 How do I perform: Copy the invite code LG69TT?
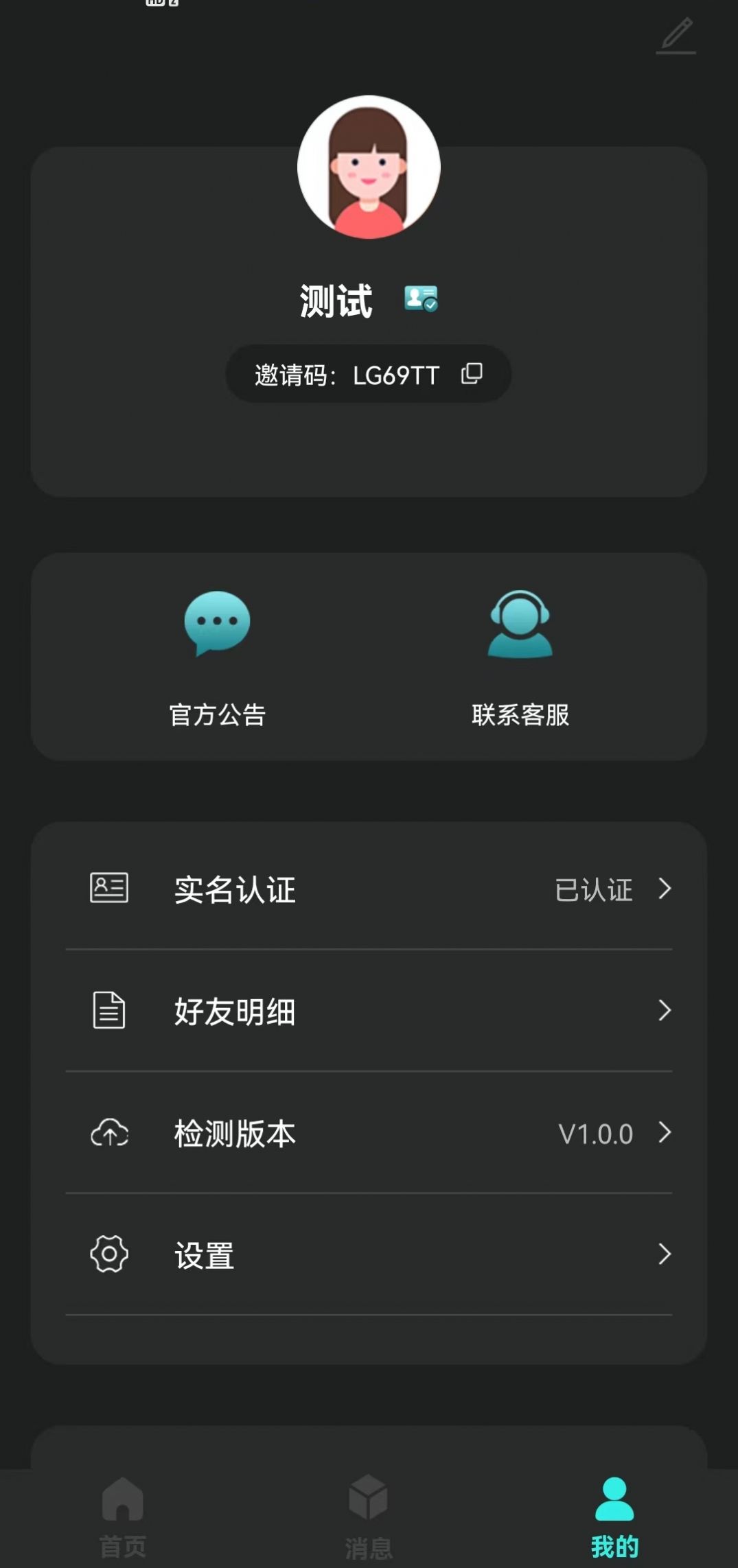(x=471, y=374)
